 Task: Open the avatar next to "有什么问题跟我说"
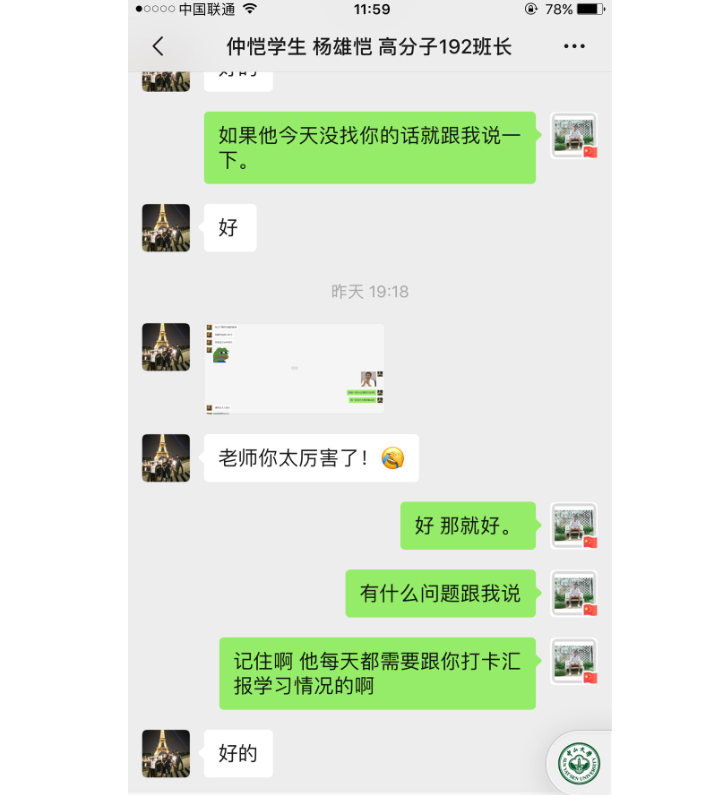(574, 593)
